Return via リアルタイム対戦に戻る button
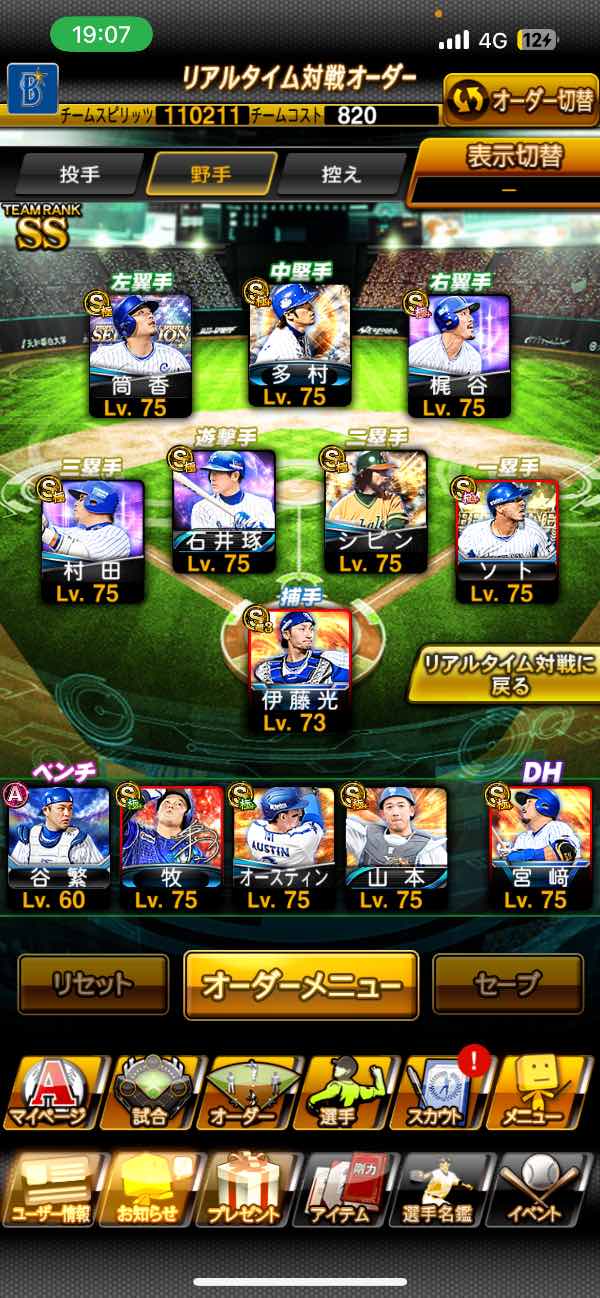 coord(504,674)
